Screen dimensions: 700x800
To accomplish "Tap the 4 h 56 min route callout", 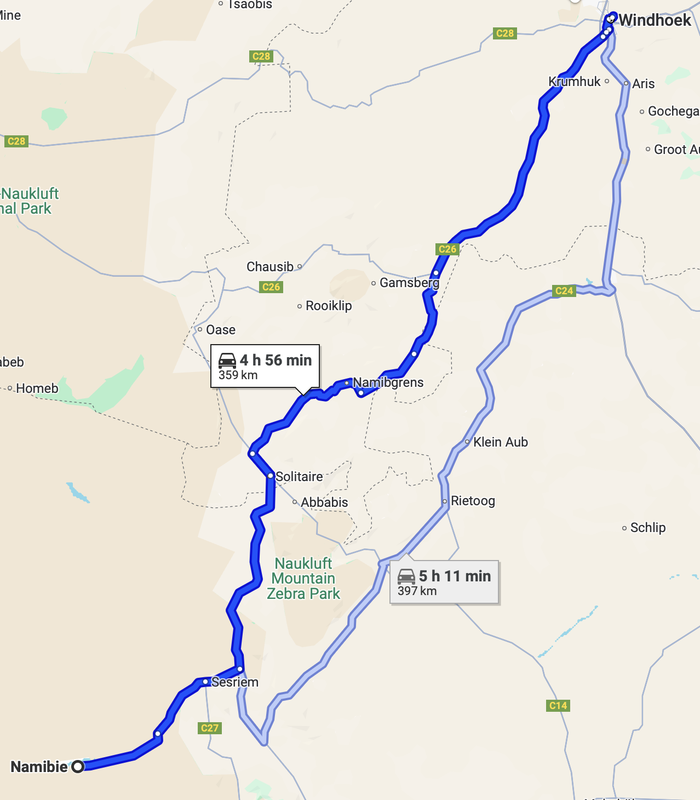I will (x=265, y=367).
